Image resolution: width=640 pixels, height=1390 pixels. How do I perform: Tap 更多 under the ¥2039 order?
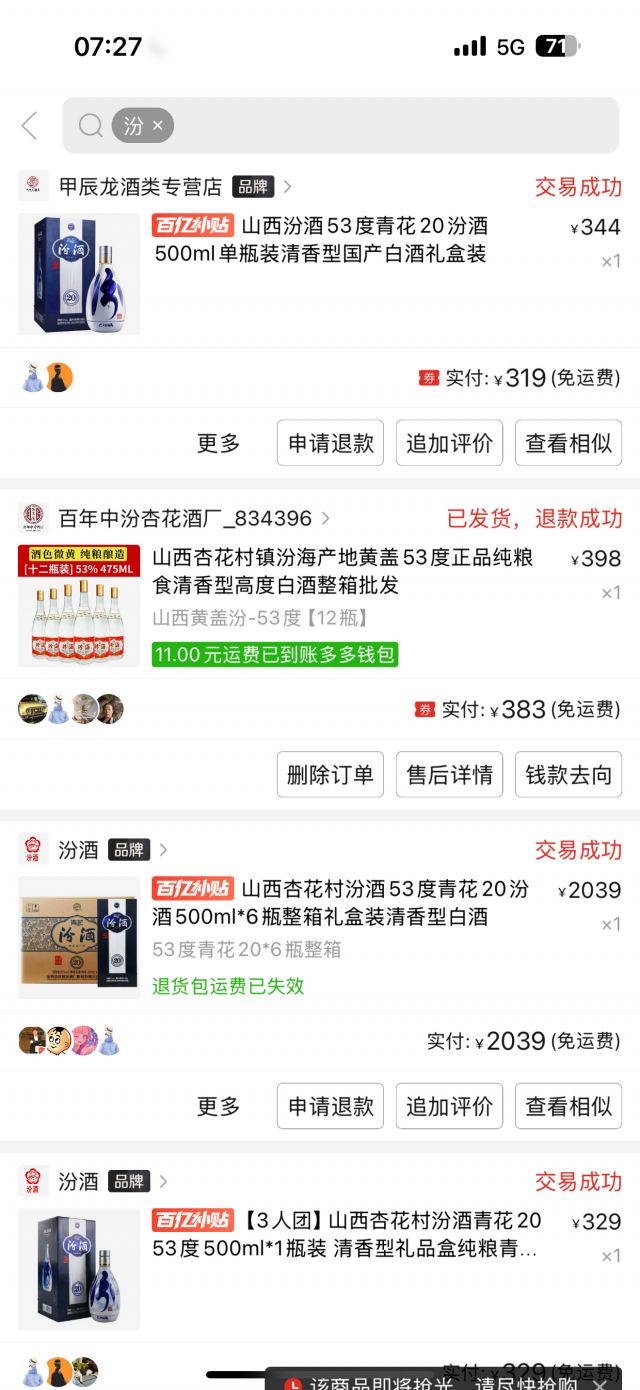point(219,1106)
